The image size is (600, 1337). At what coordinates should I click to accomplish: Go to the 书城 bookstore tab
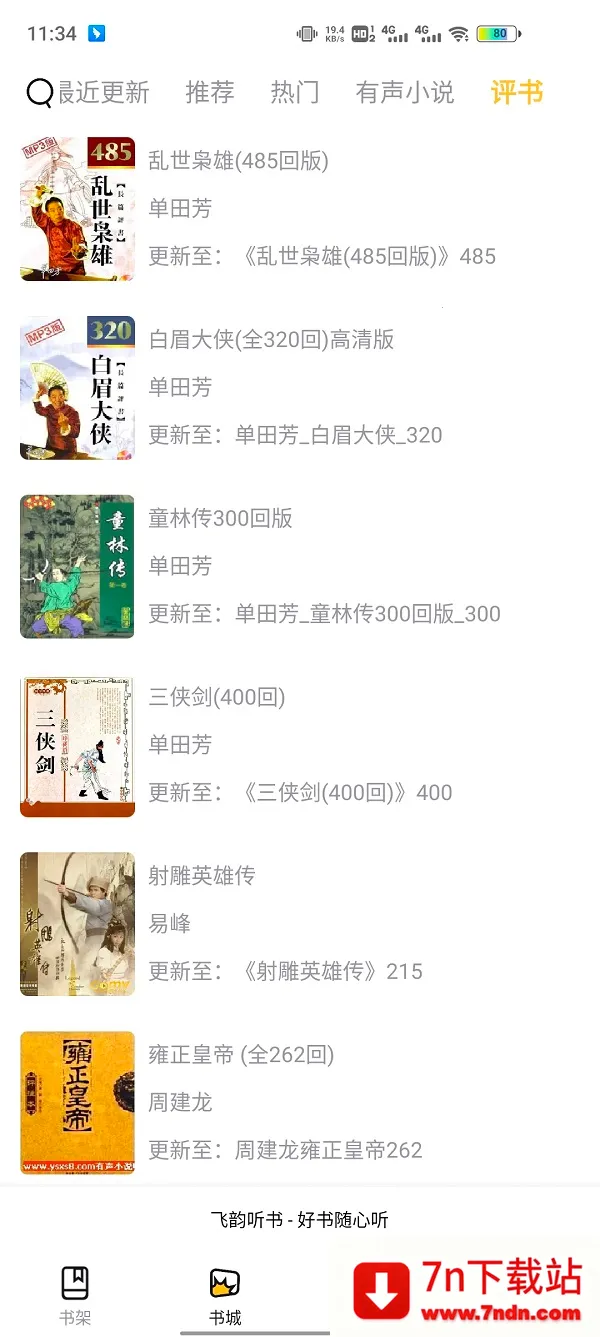[x=225, y=1295]
